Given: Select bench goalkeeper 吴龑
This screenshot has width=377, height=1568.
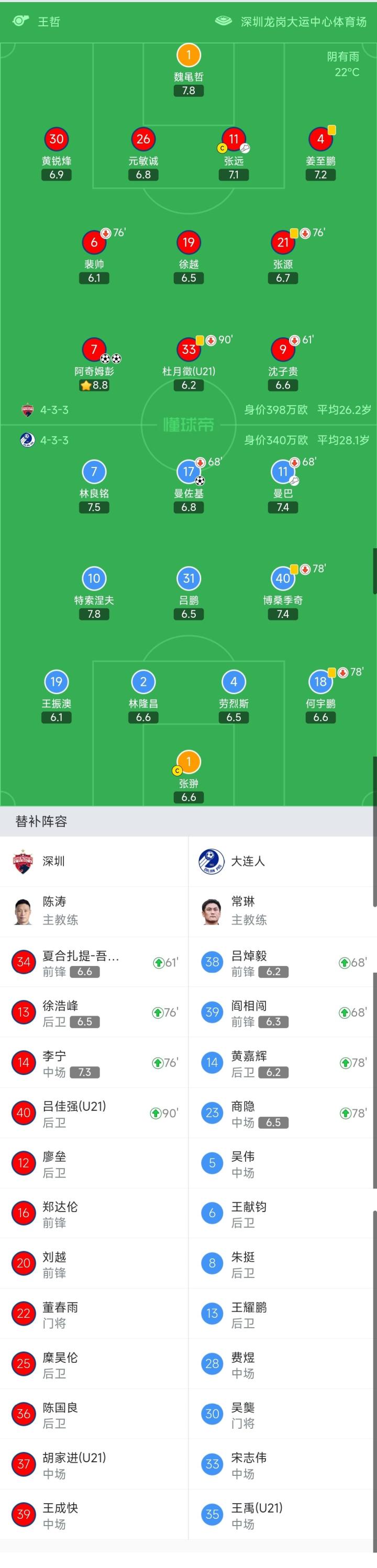Looking at the screenshot, I should coord(280,1414).
